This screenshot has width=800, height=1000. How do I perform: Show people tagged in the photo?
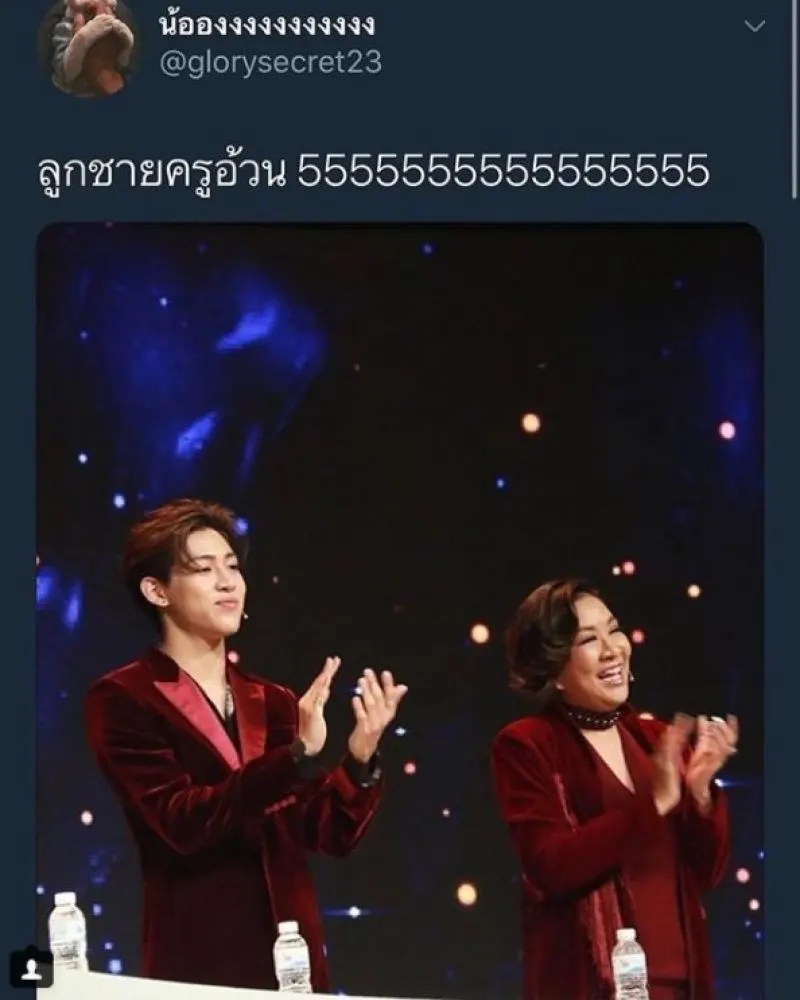pyautogui.click(x=31, y=967)
